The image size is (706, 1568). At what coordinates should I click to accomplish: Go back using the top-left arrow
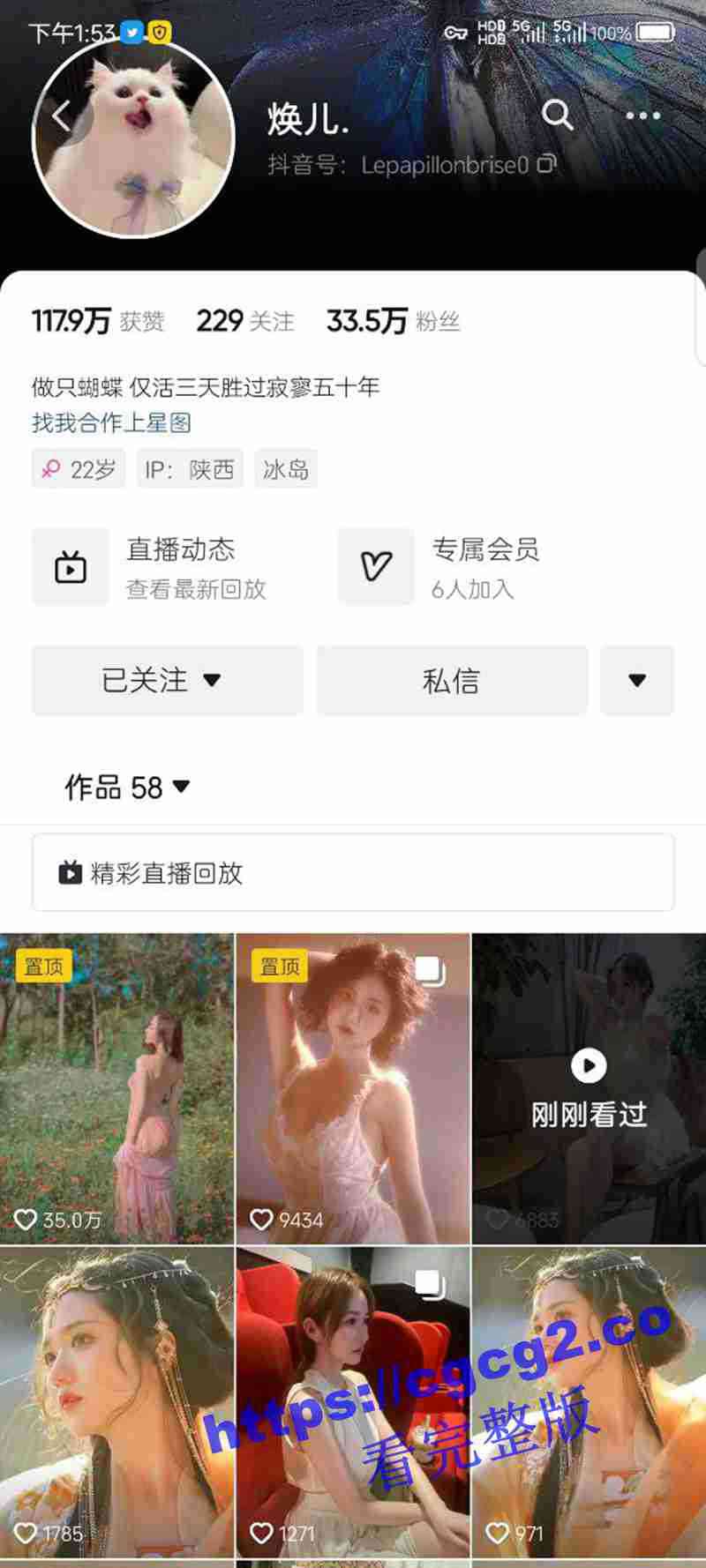tap(62, 116)
